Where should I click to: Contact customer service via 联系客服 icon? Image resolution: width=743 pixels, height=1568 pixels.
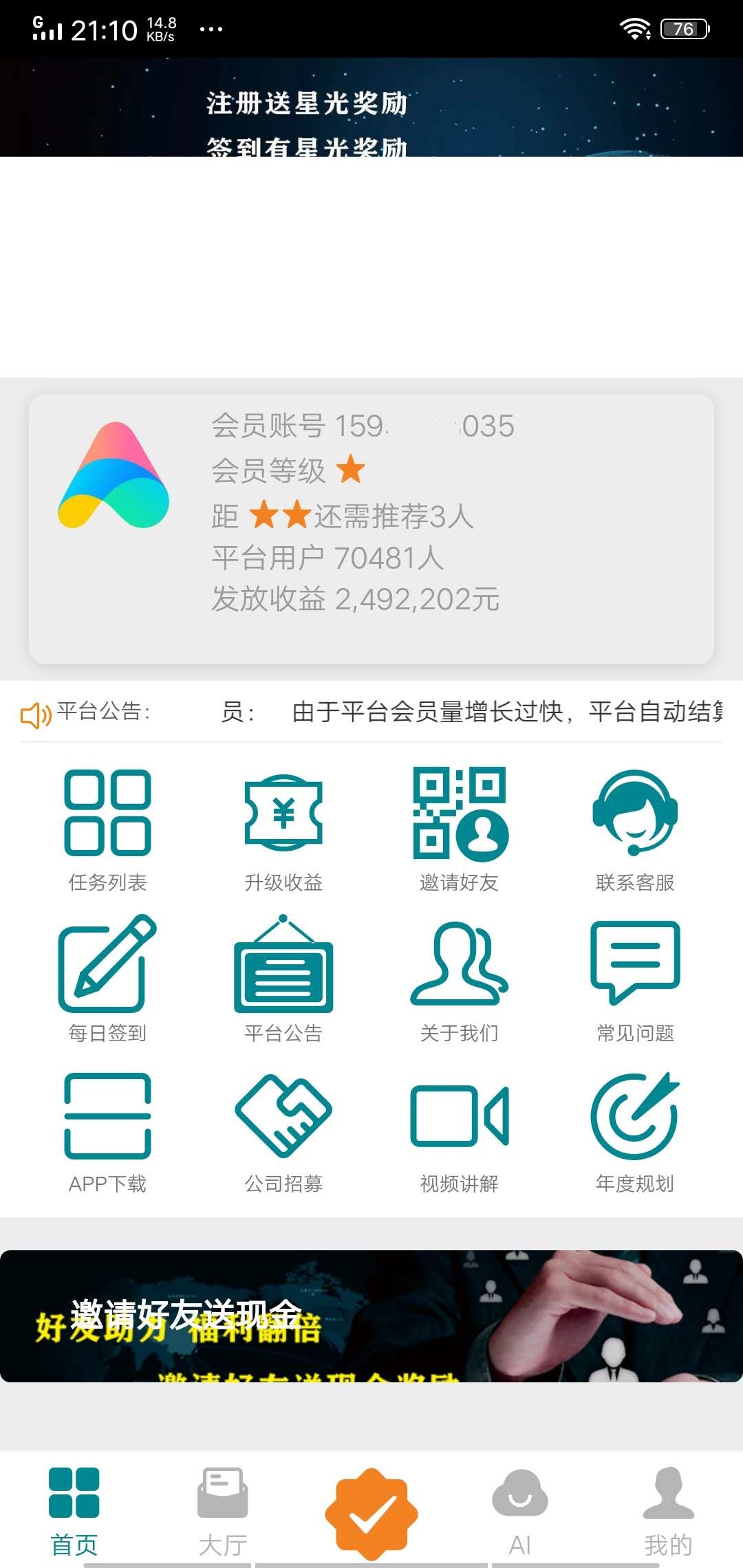click(635, 815)
